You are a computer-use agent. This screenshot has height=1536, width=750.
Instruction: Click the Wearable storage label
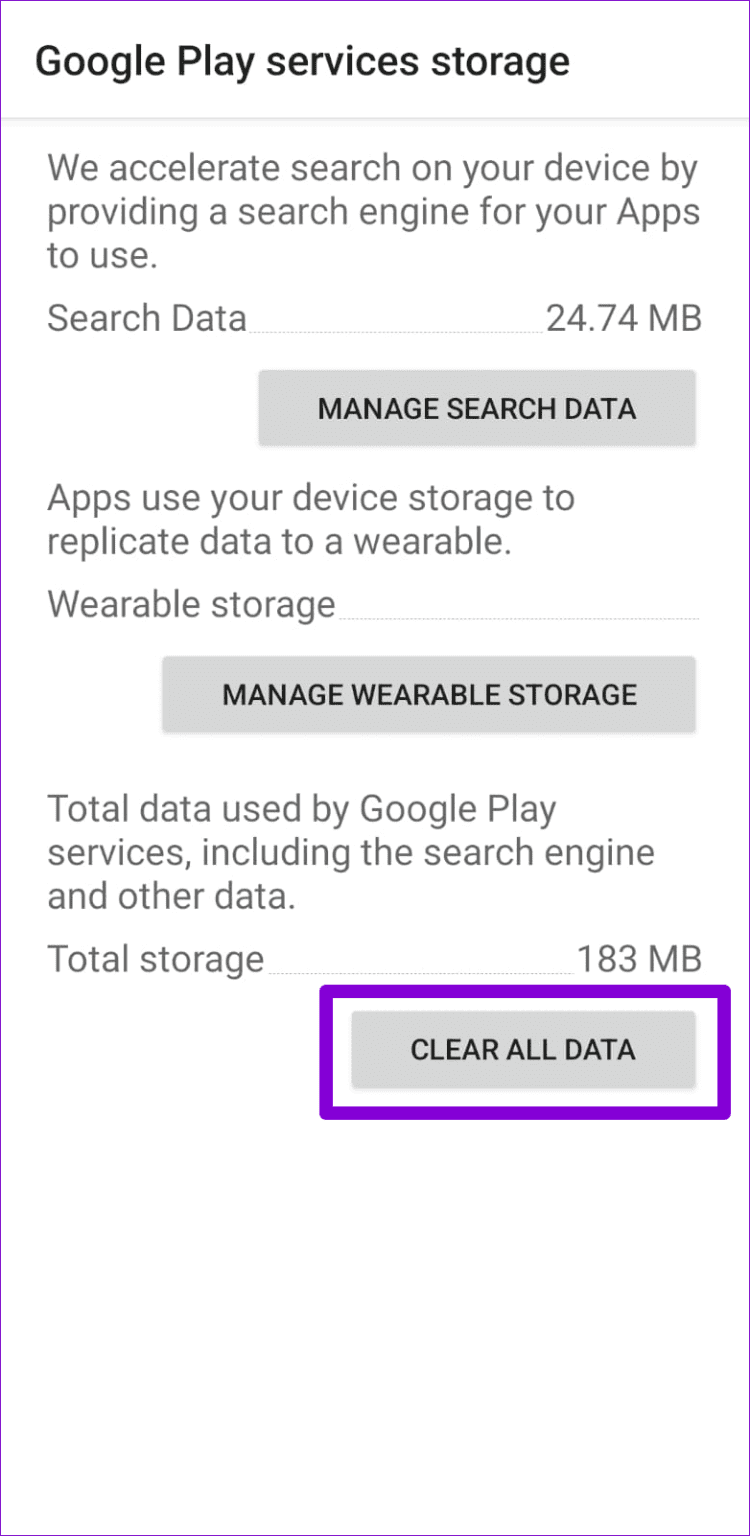pyautogui.click(x=190, y=604)
